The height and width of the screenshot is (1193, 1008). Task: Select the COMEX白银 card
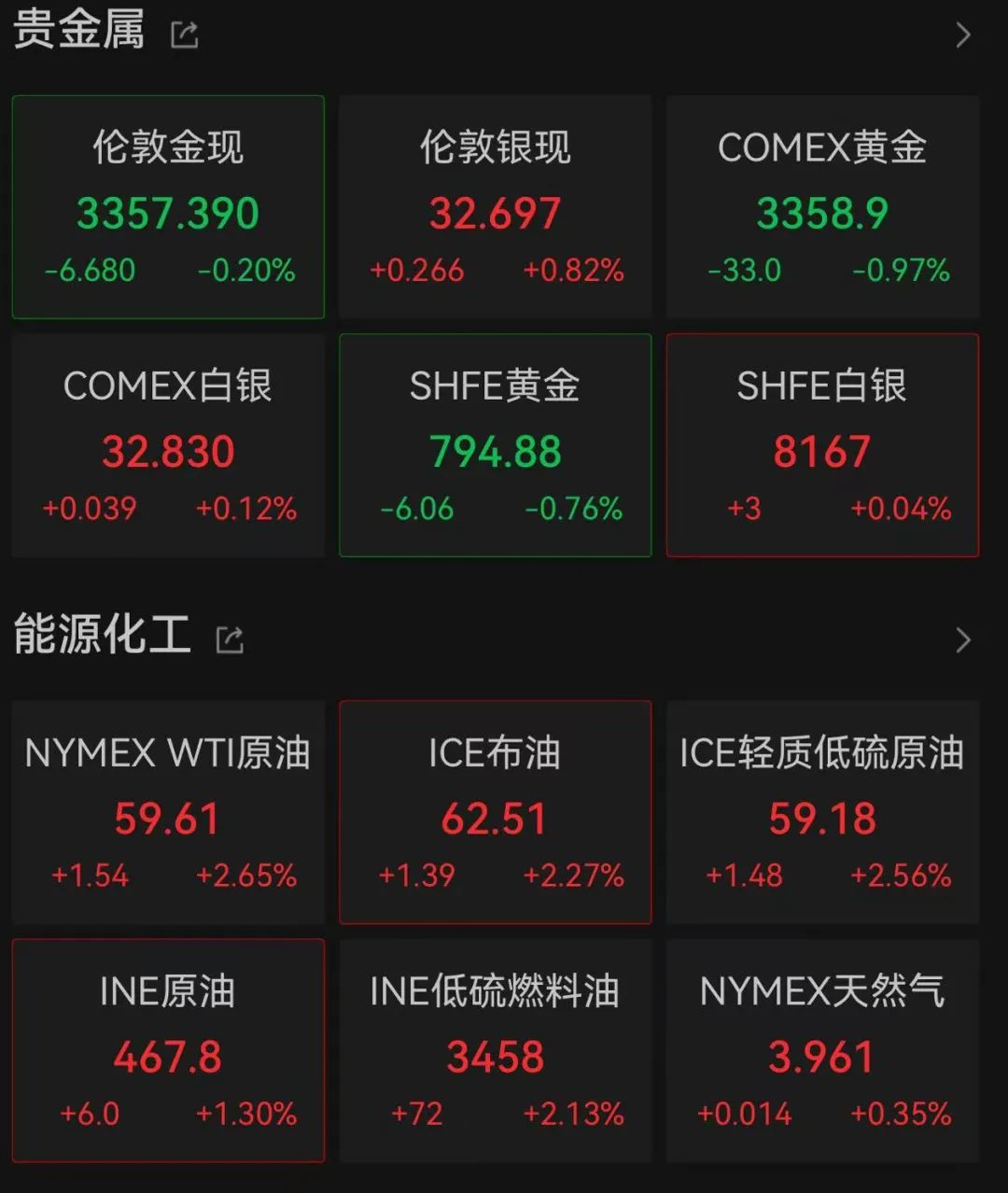click(x=168, y=445)
